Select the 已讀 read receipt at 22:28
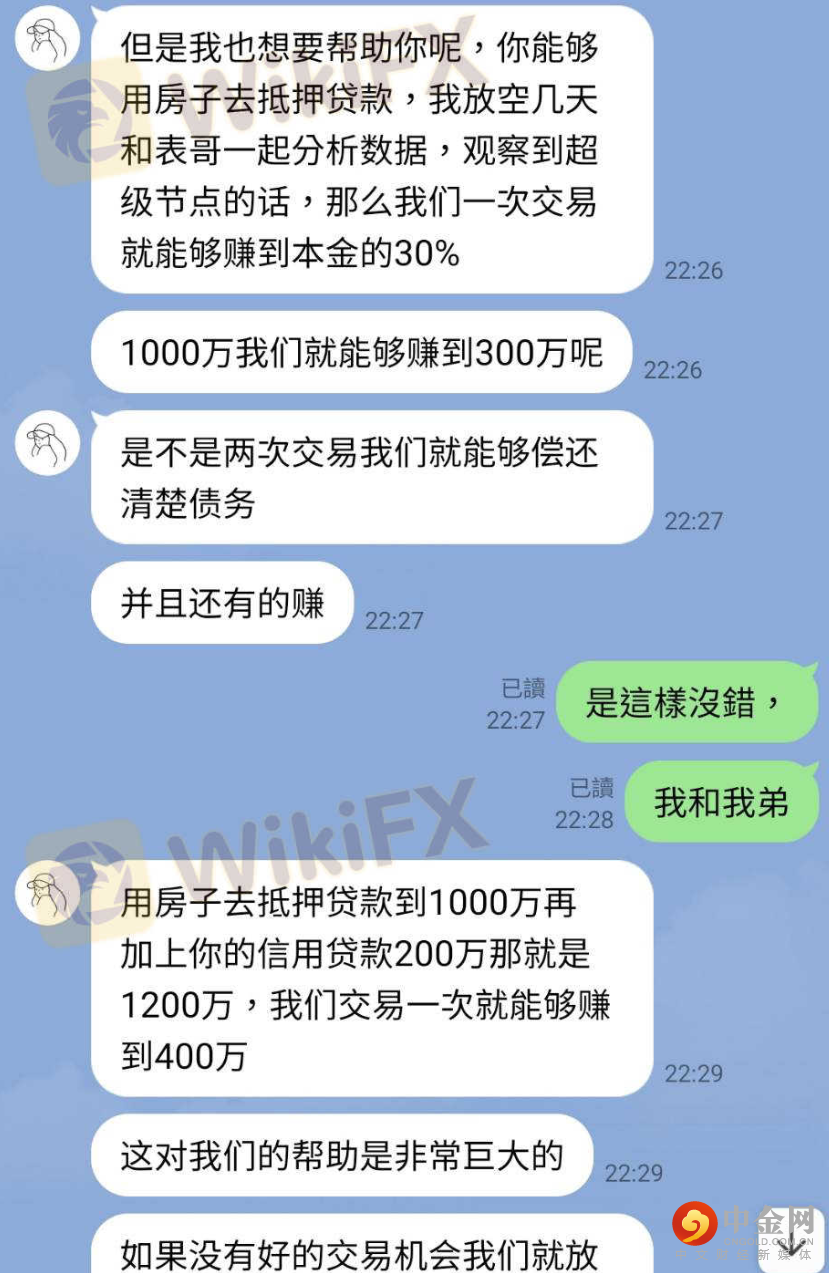The image size is (829, 1273). tap(593, 789)
